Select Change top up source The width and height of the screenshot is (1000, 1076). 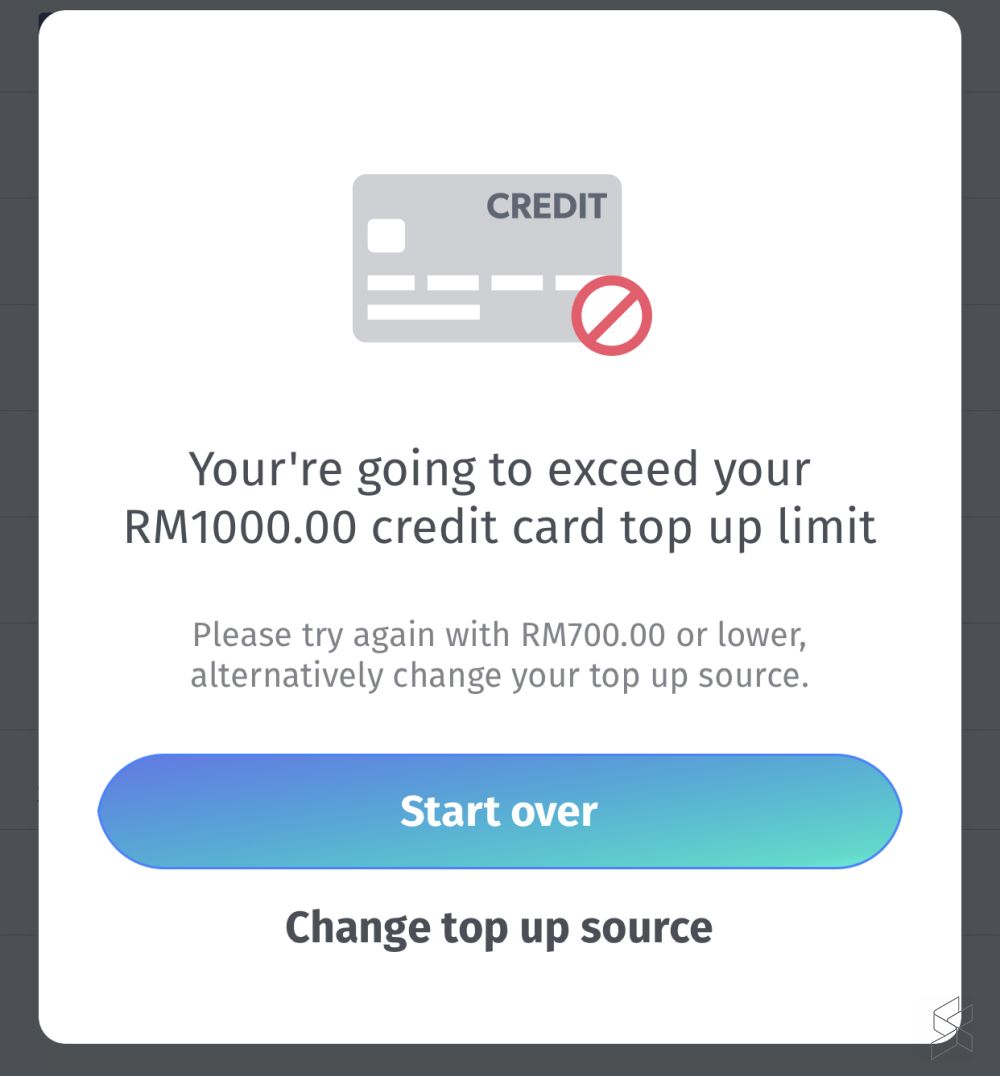pos(499,927)
